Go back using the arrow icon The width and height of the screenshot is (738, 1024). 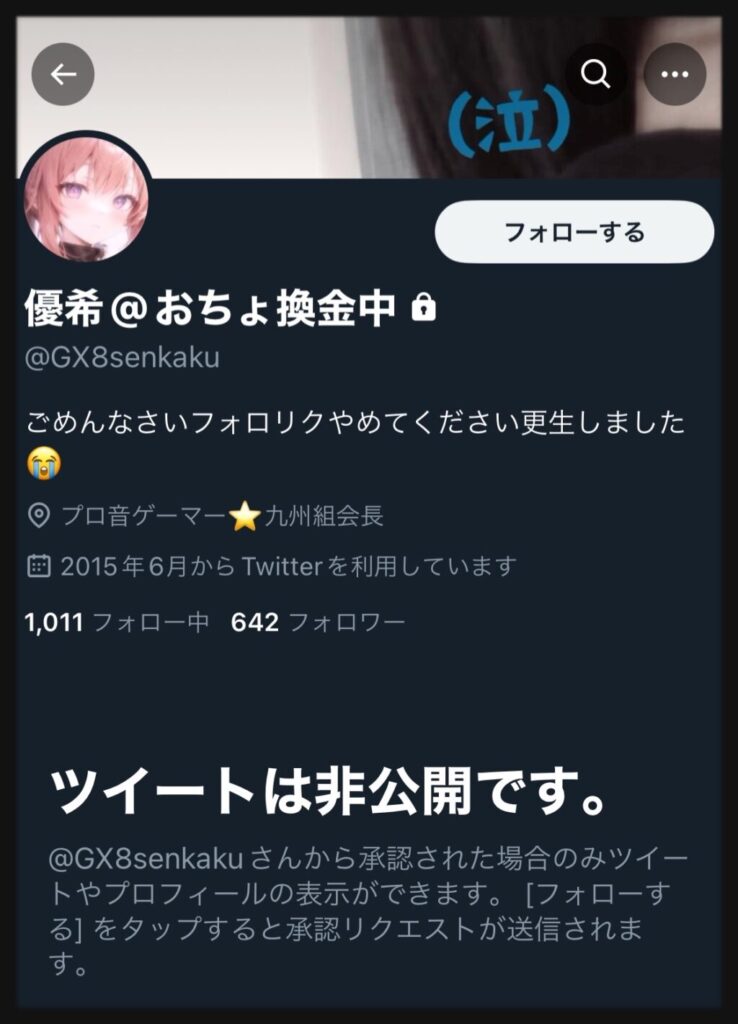[63, 75]
